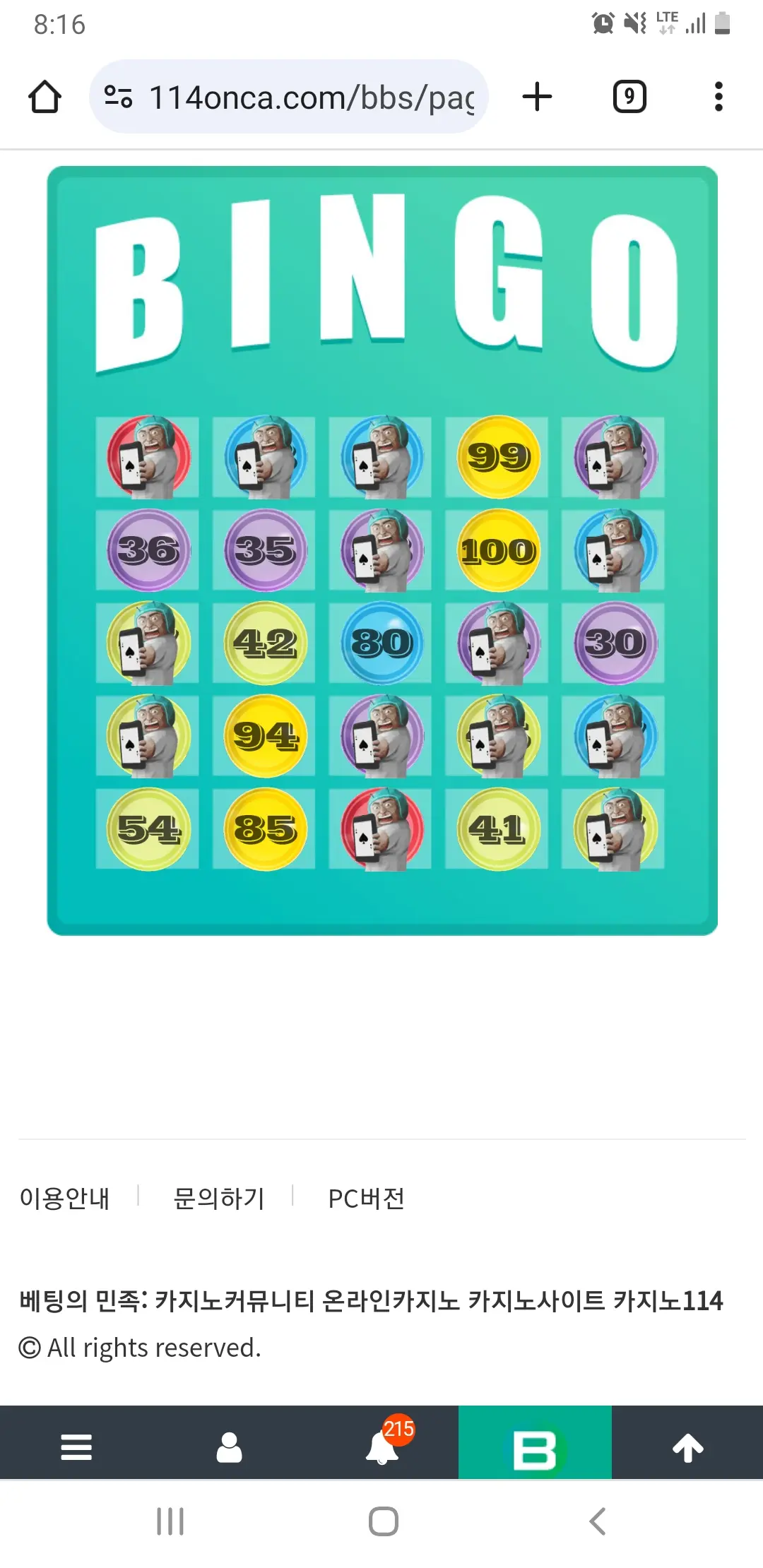Image resolution: width=763 pixels, height=1568 pixels.
Task: Open the 문의하기 link
Action: [218, 1198]
